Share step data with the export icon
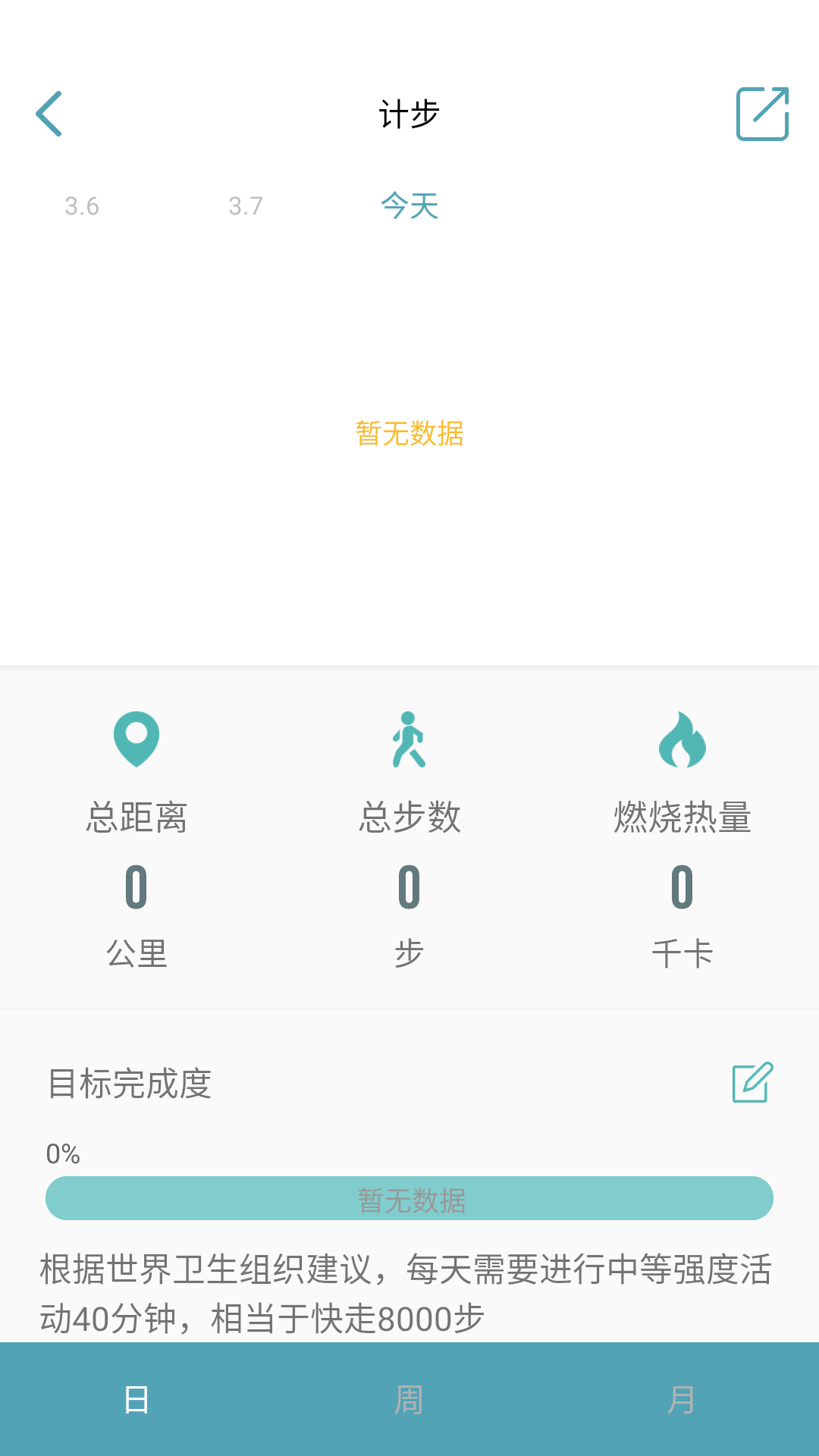 [762, 114]
